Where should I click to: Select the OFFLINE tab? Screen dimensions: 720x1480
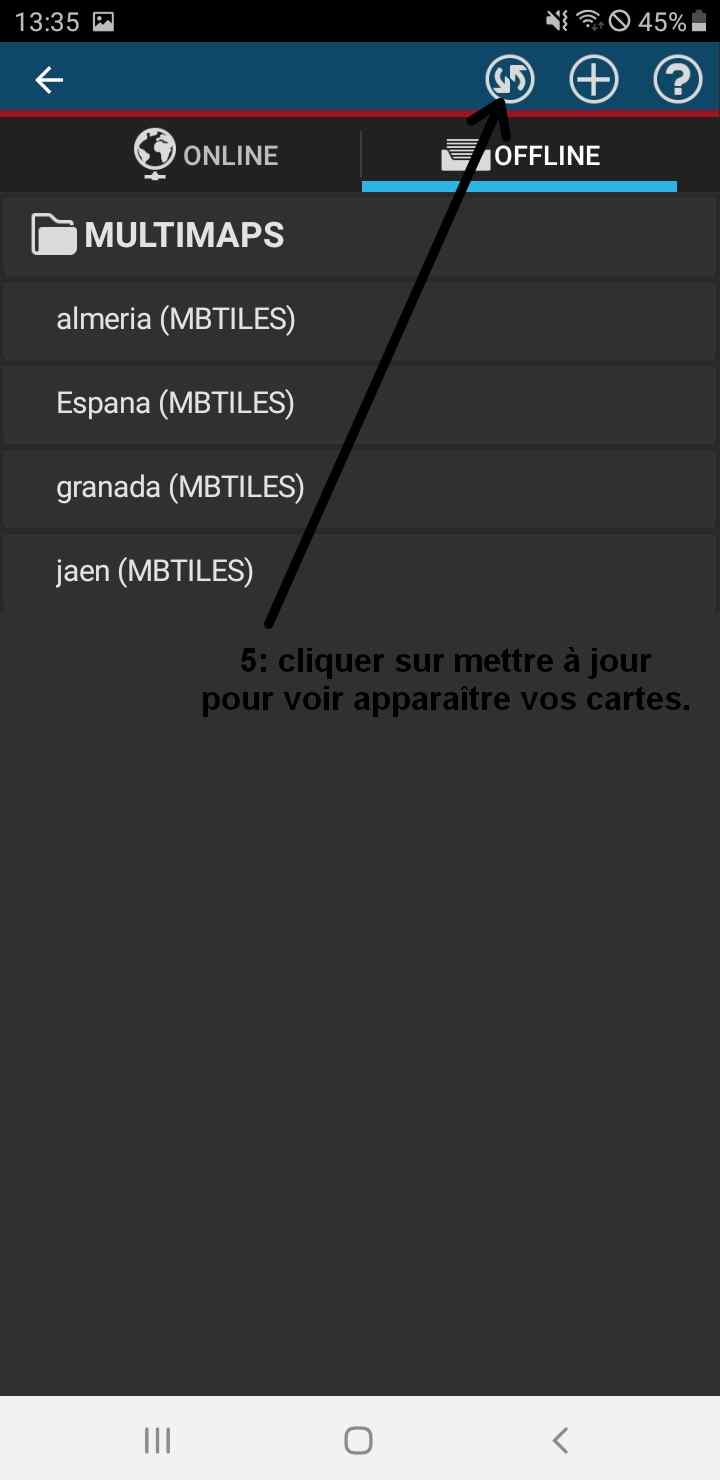tap(520, 155)
